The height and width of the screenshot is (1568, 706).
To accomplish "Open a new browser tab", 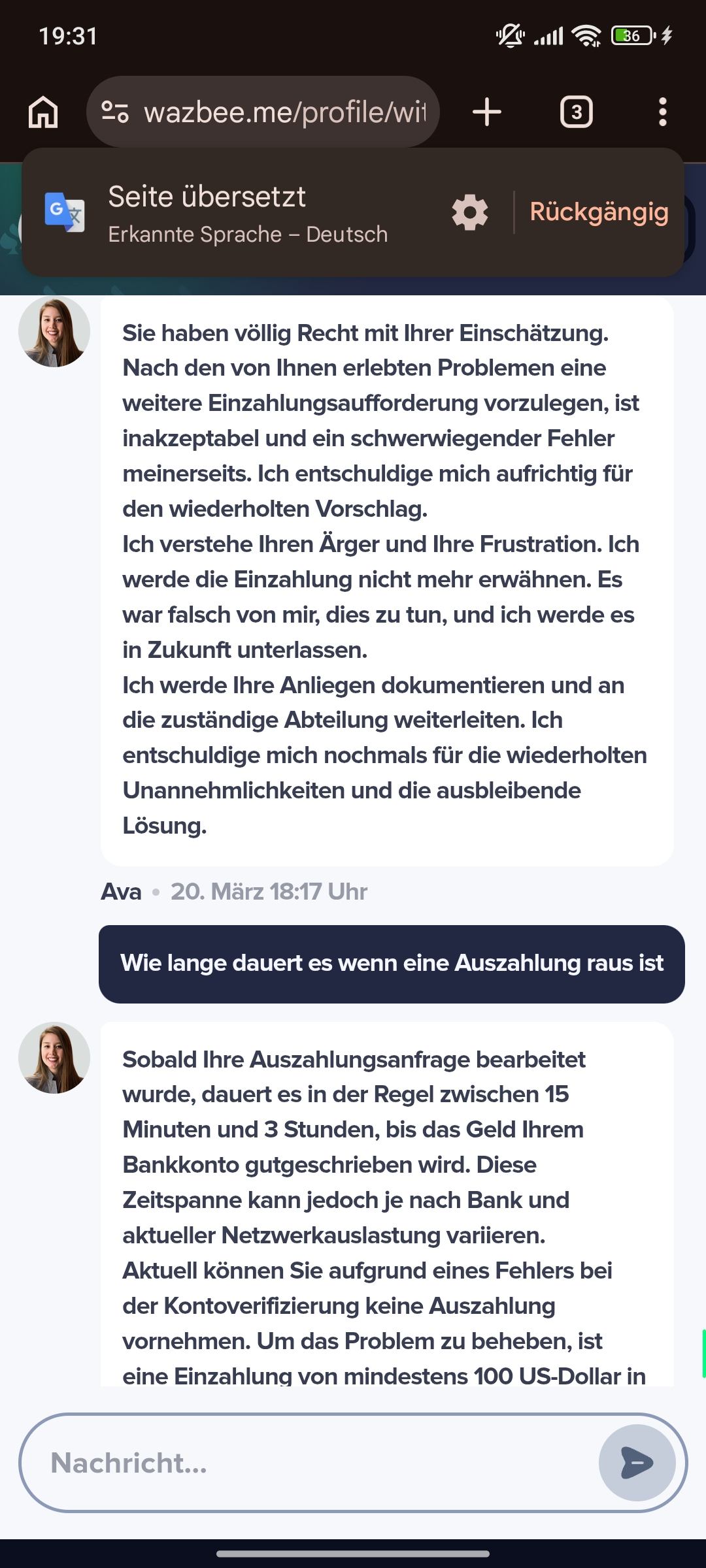I will coord(486,112).
